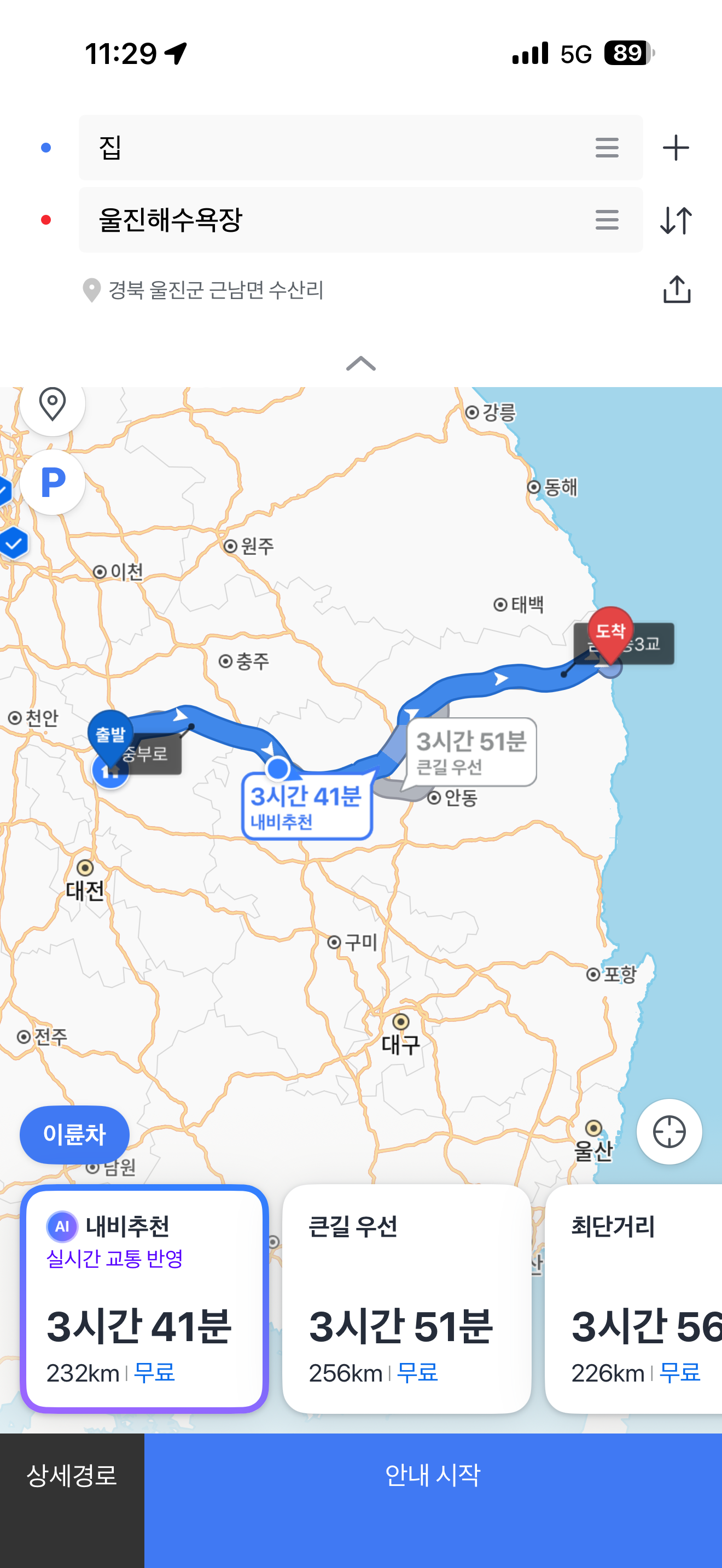
Task: Recenter map to current location
Action: coord(669,1132)
